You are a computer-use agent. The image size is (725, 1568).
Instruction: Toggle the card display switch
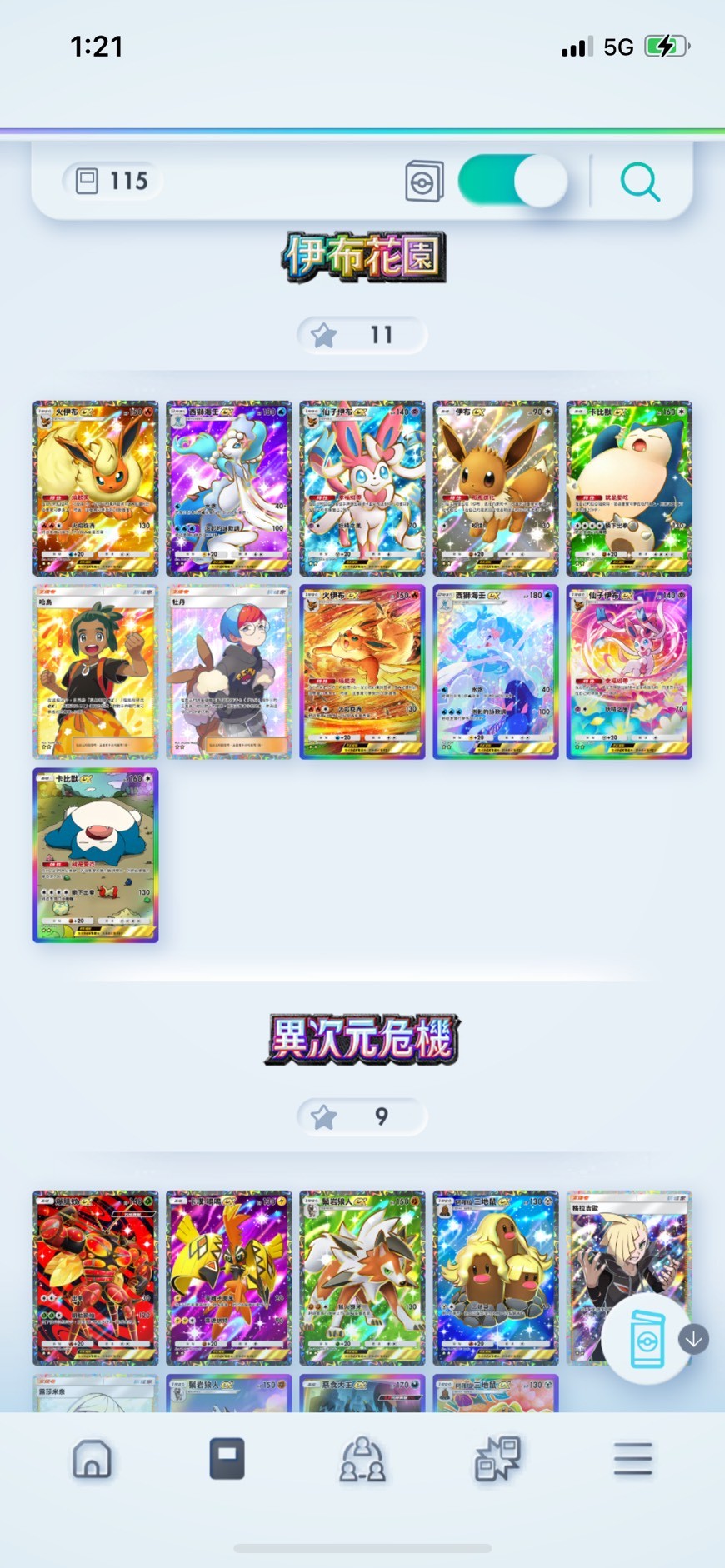pyautogui.click(x=512, y=181)
